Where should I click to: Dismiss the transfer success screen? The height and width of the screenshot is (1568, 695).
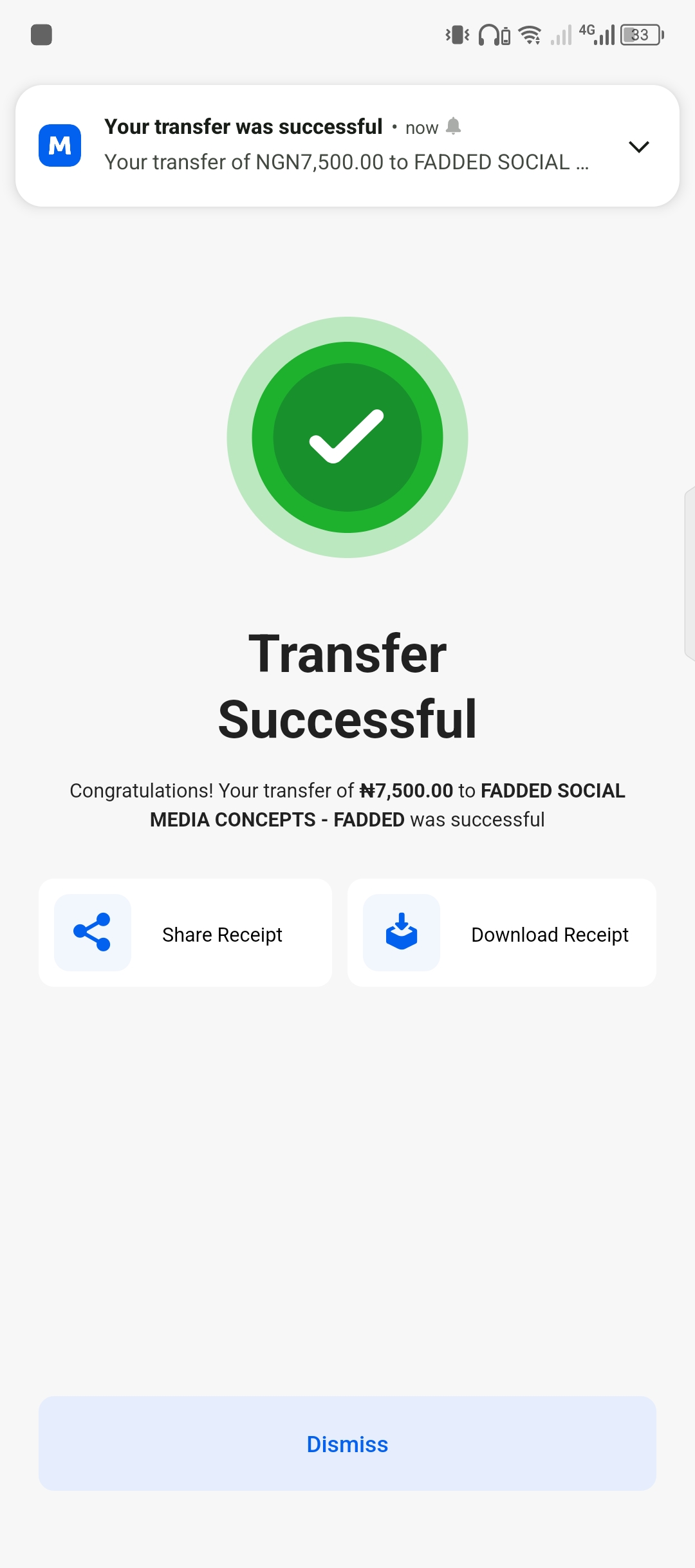(x=347, y=1444)
